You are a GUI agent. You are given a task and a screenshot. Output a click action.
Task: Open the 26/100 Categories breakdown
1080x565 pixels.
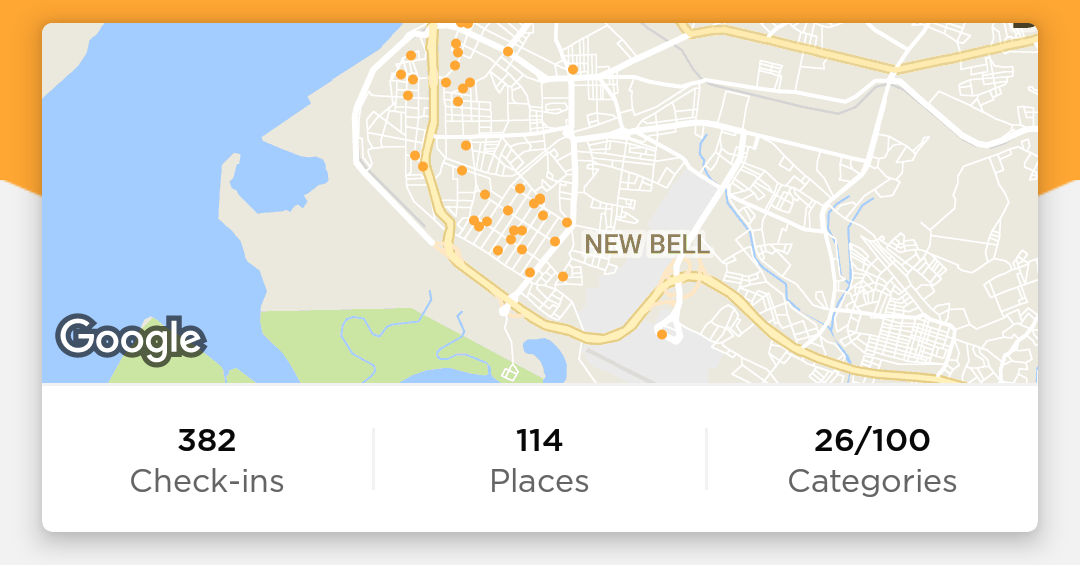coord(872,460)
